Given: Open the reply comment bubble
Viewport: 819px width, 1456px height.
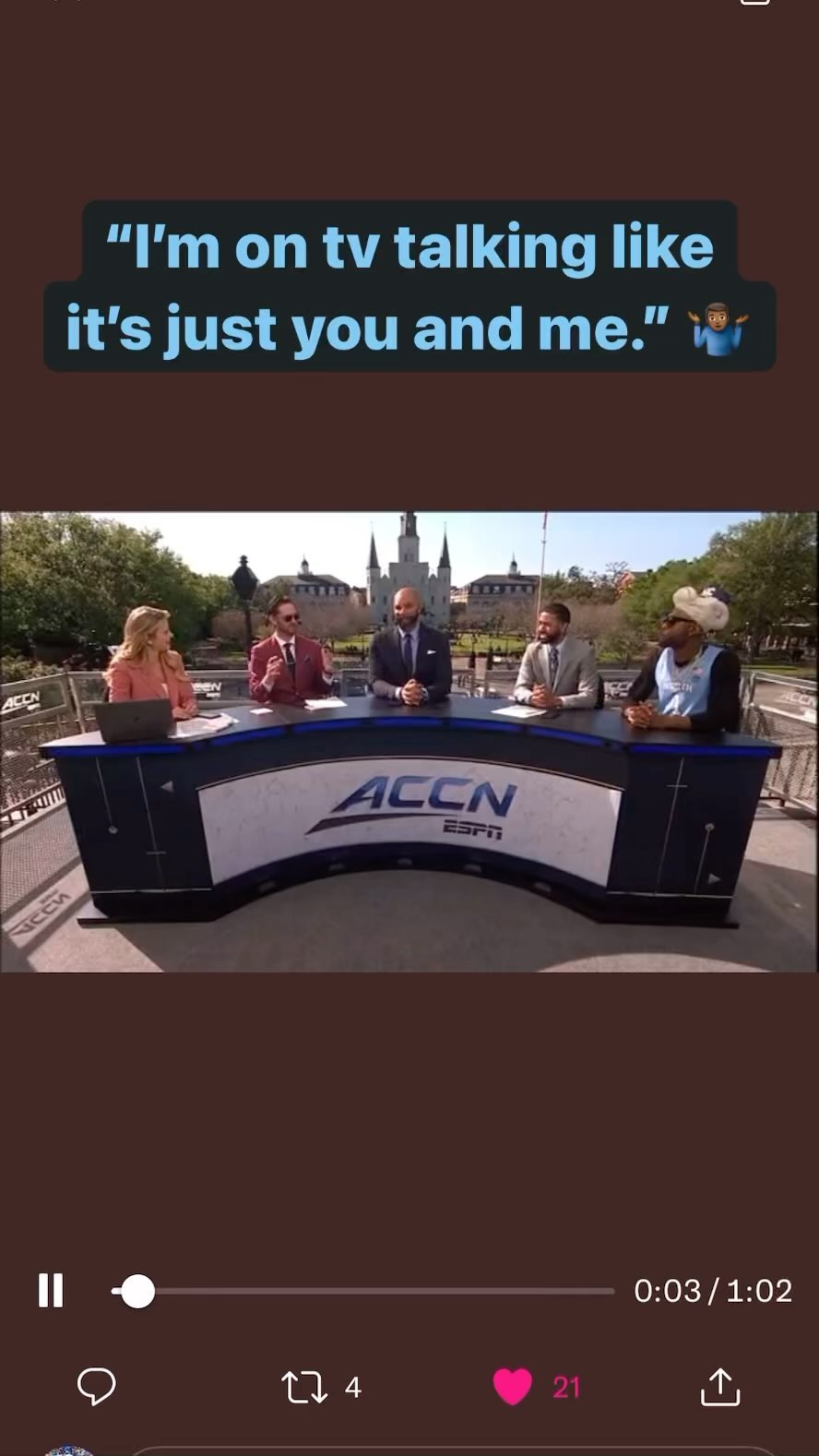Looking at the screenshot, I should (96, 1386).
